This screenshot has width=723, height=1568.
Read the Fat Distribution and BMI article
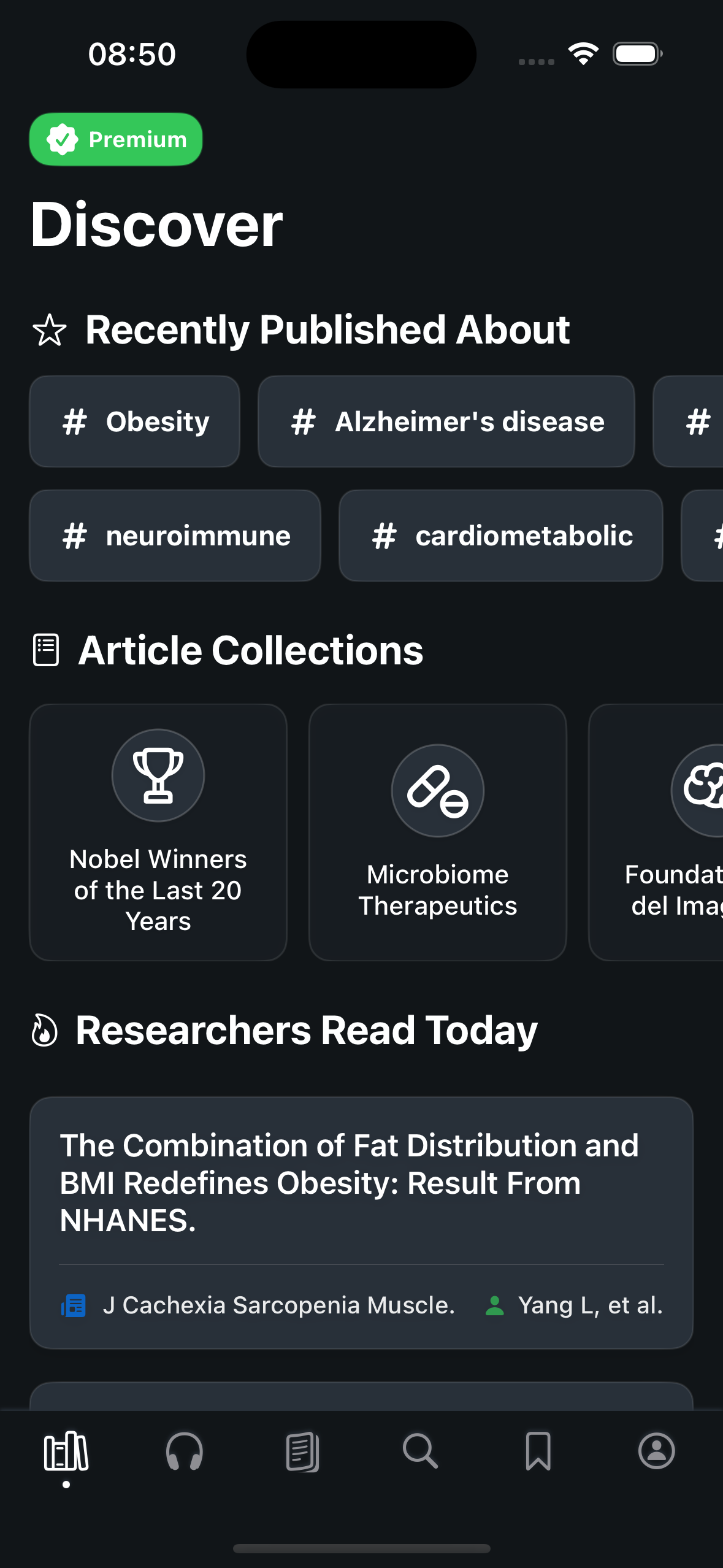pos(361,1223)
